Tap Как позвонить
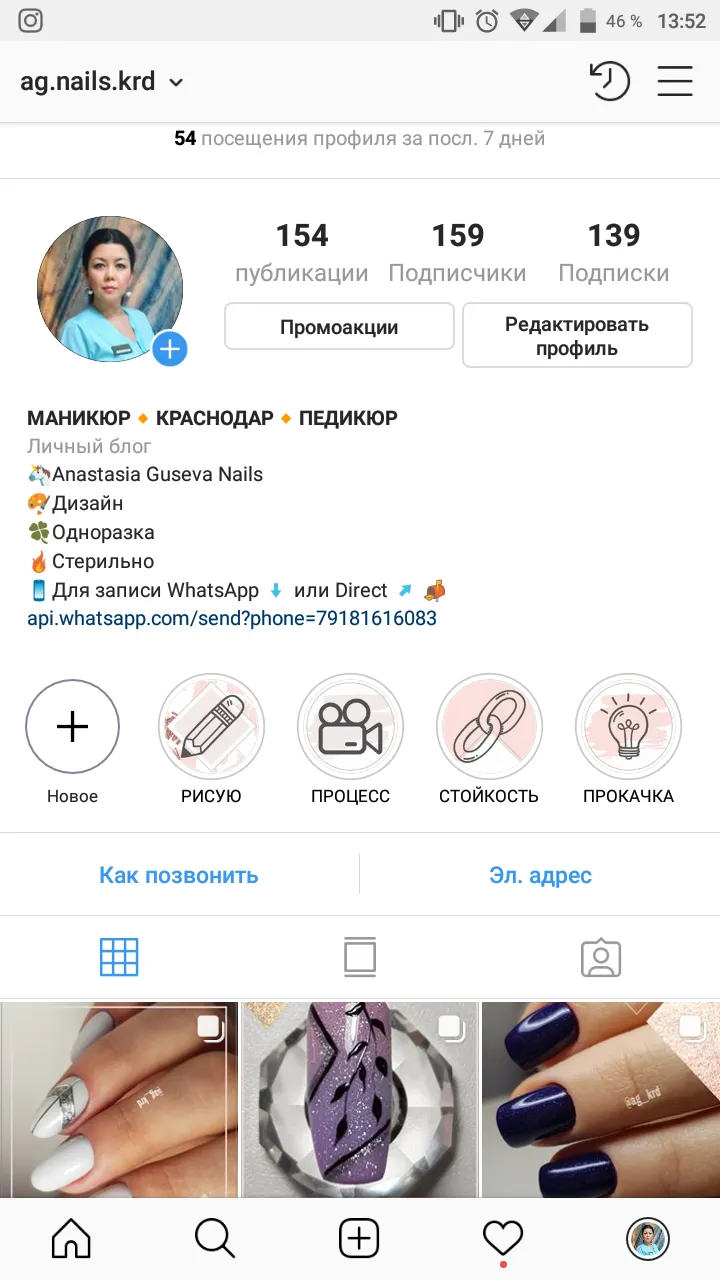Viewport: 720px width, 1280px height. [179, 875]
